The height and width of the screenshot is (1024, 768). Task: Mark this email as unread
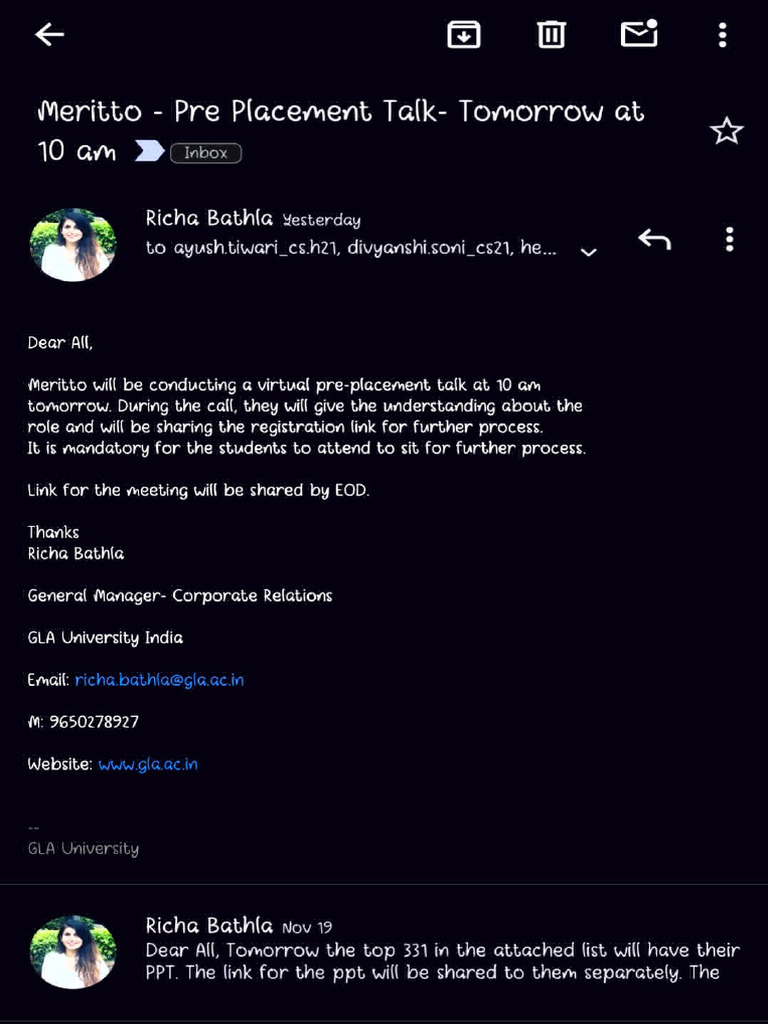click(639, 34)
